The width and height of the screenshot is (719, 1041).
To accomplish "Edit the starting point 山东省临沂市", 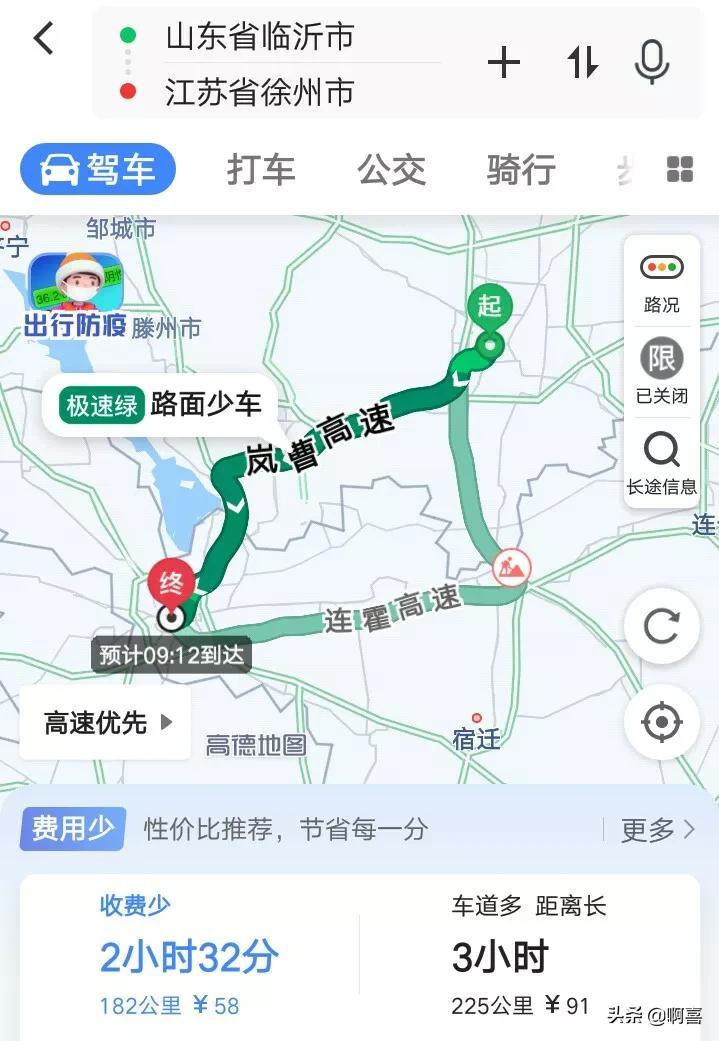I will coord(259,37).
